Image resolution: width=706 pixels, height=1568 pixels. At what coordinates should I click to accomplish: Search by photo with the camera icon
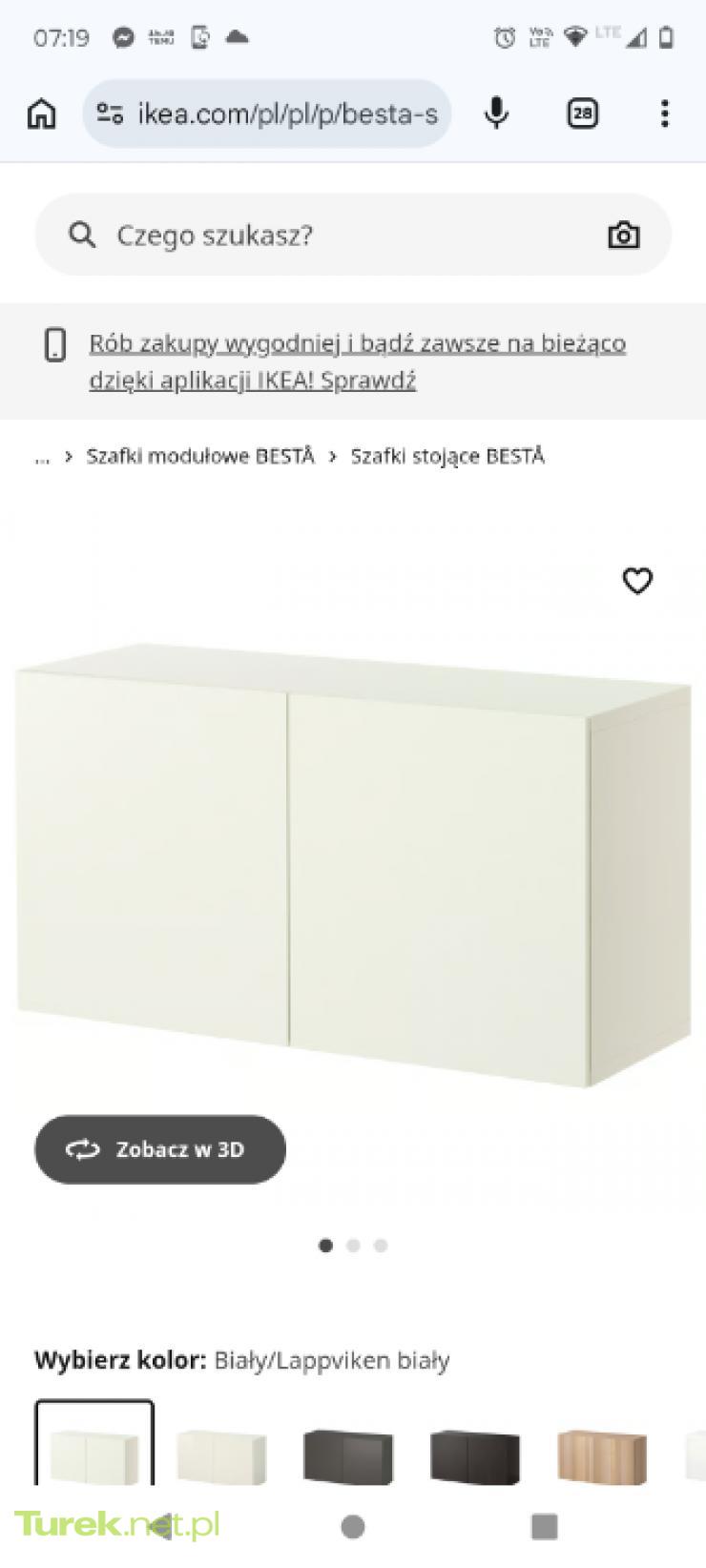(x=624, y=235)
